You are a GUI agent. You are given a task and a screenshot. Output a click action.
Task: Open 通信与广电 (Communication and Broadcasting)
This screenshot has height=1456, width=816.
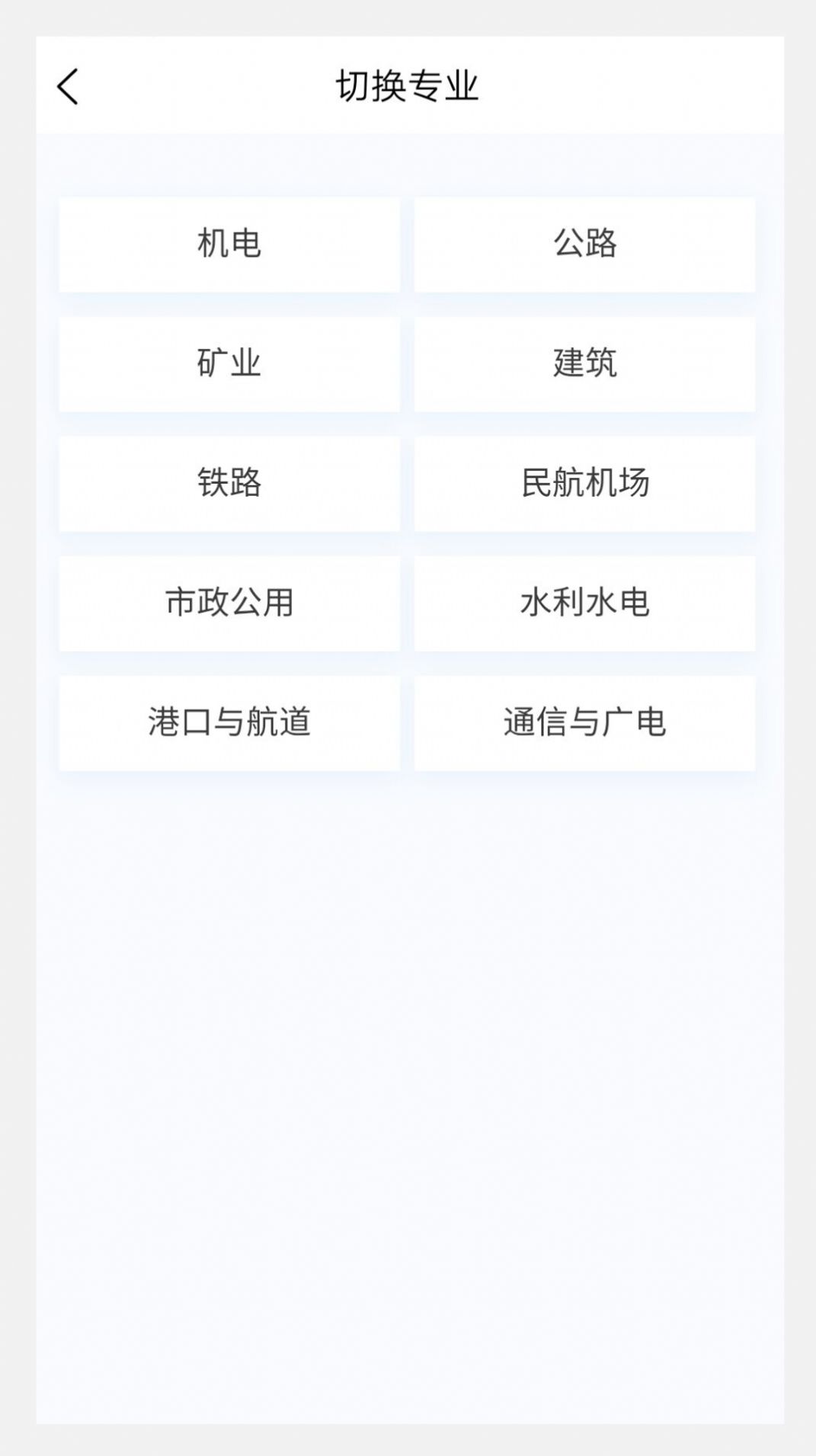point(585,722)
